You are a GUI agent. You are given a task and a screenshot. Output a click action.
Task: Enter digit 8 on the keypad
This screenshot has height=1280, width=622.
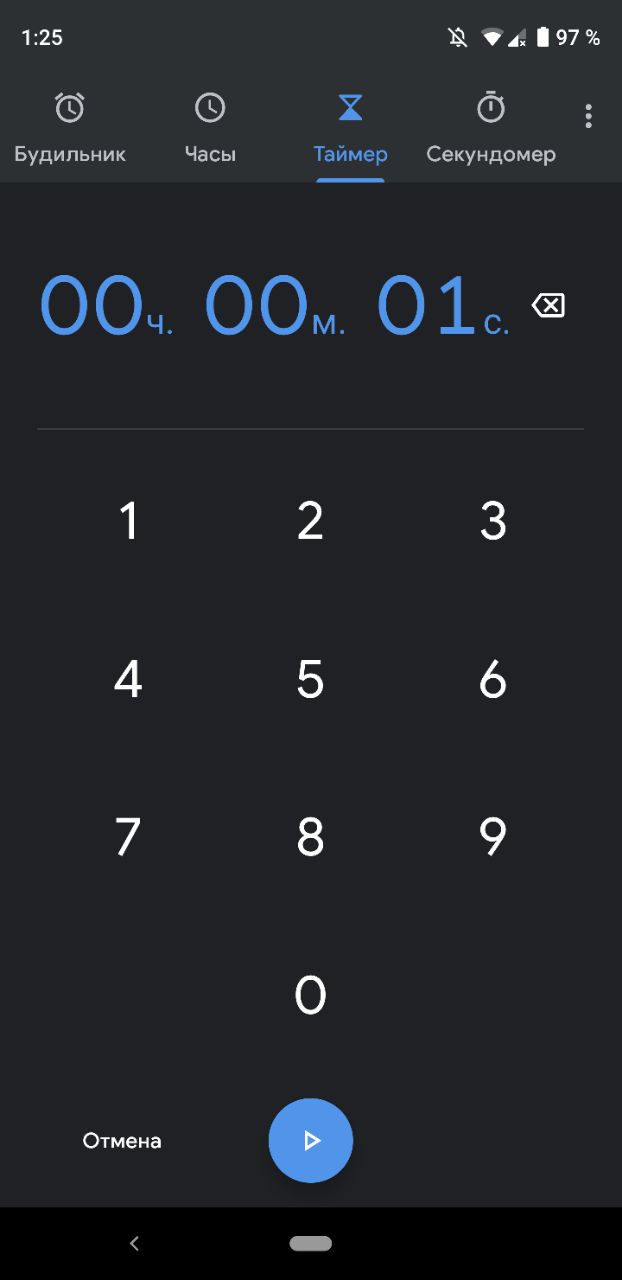click(310, 837)
